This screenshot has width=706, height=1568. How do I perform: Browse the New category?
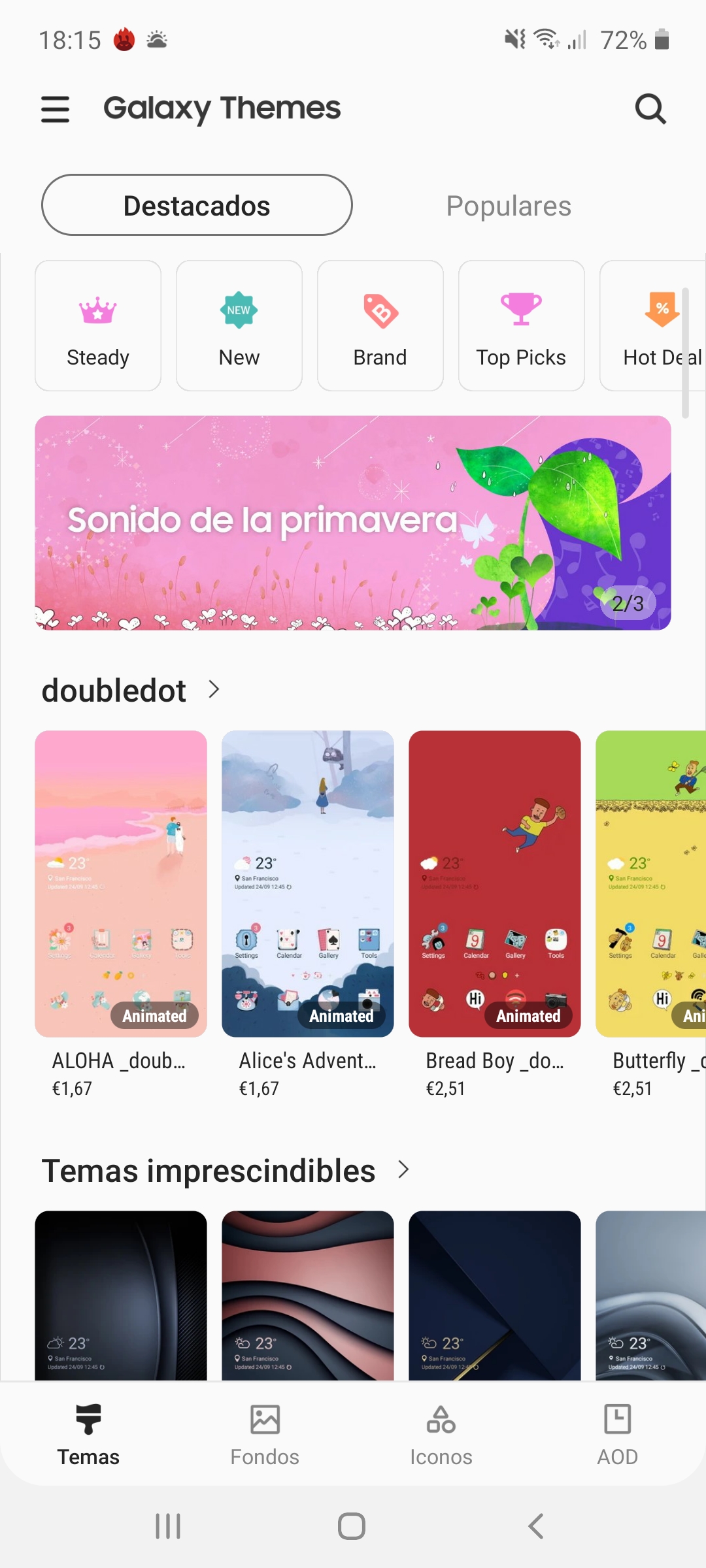pyautogui.click(x=239, y=325)
